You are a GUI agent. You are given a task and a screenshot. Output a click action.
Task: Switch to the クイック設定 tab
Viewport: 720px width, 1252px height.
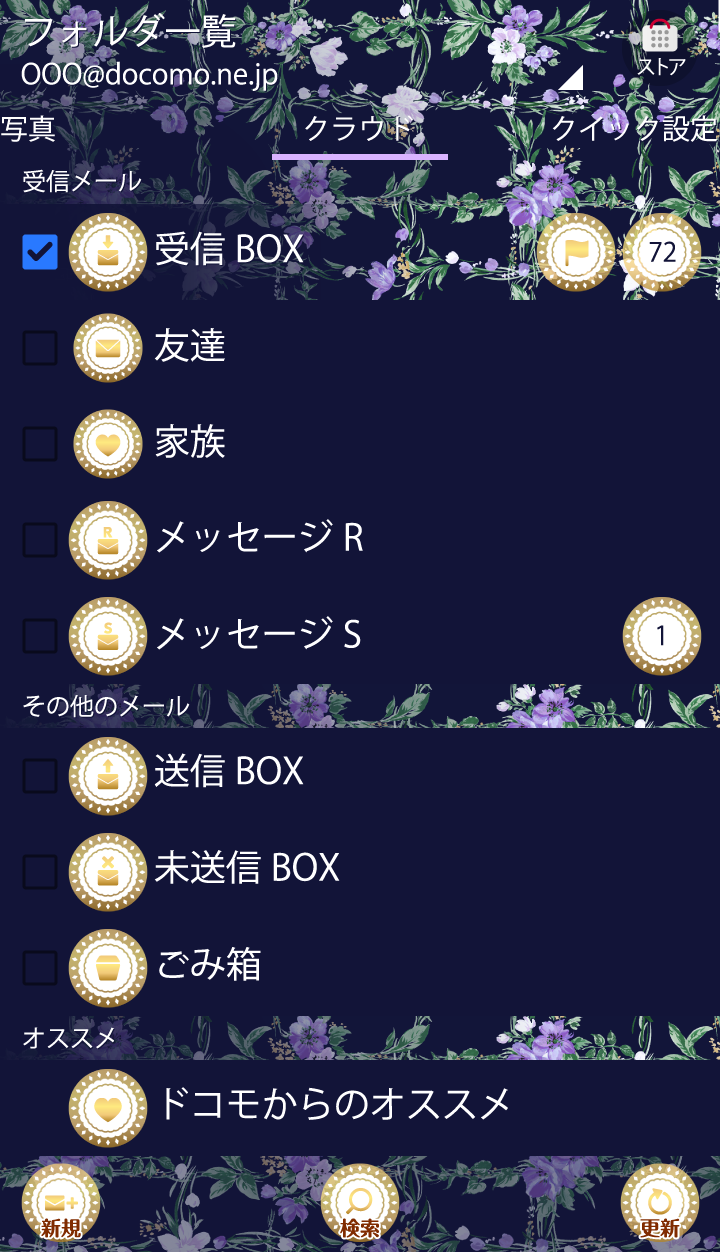(x=634, y=130)
